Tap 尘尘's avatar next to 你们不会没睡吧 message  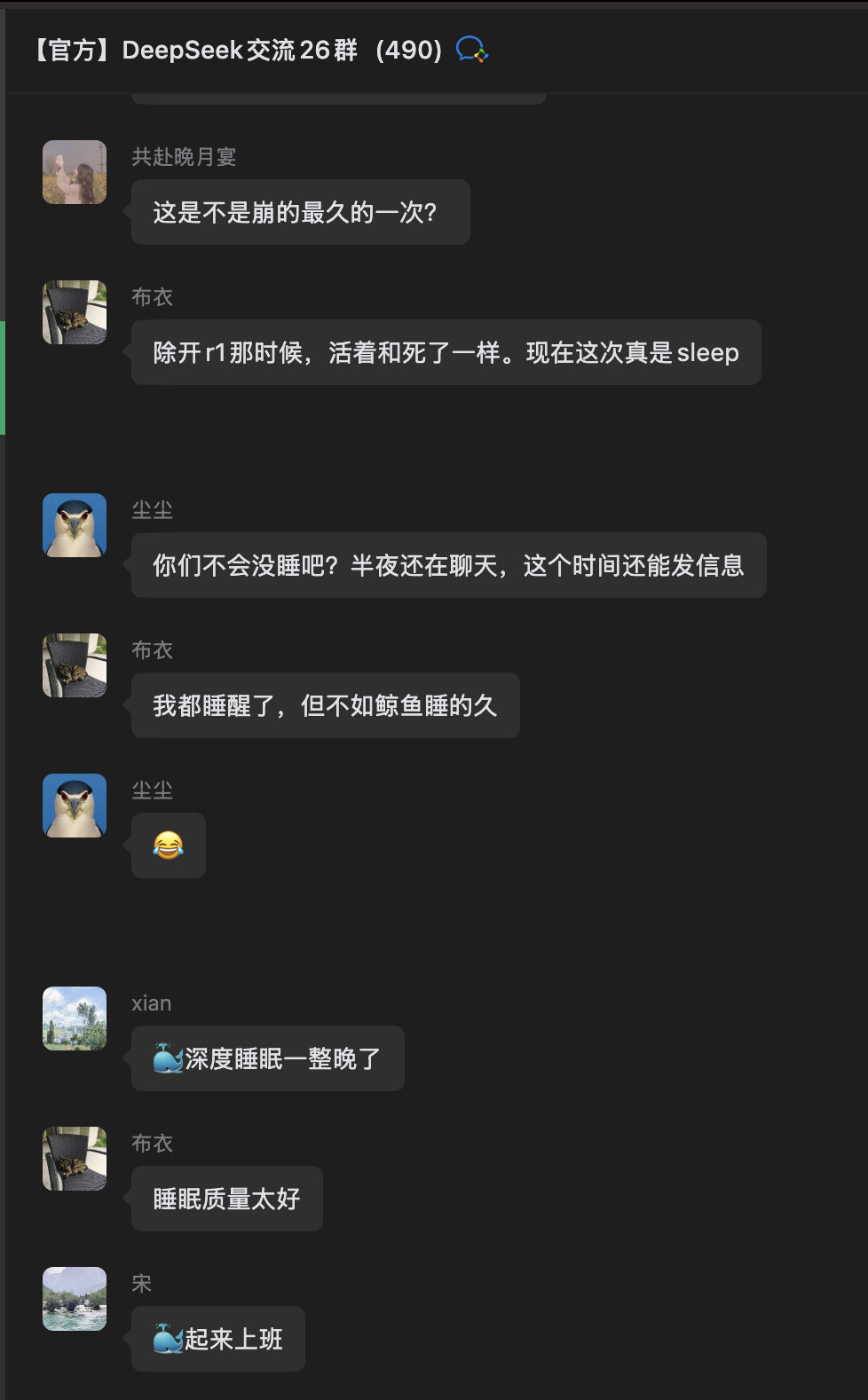(x=75, y=525)
